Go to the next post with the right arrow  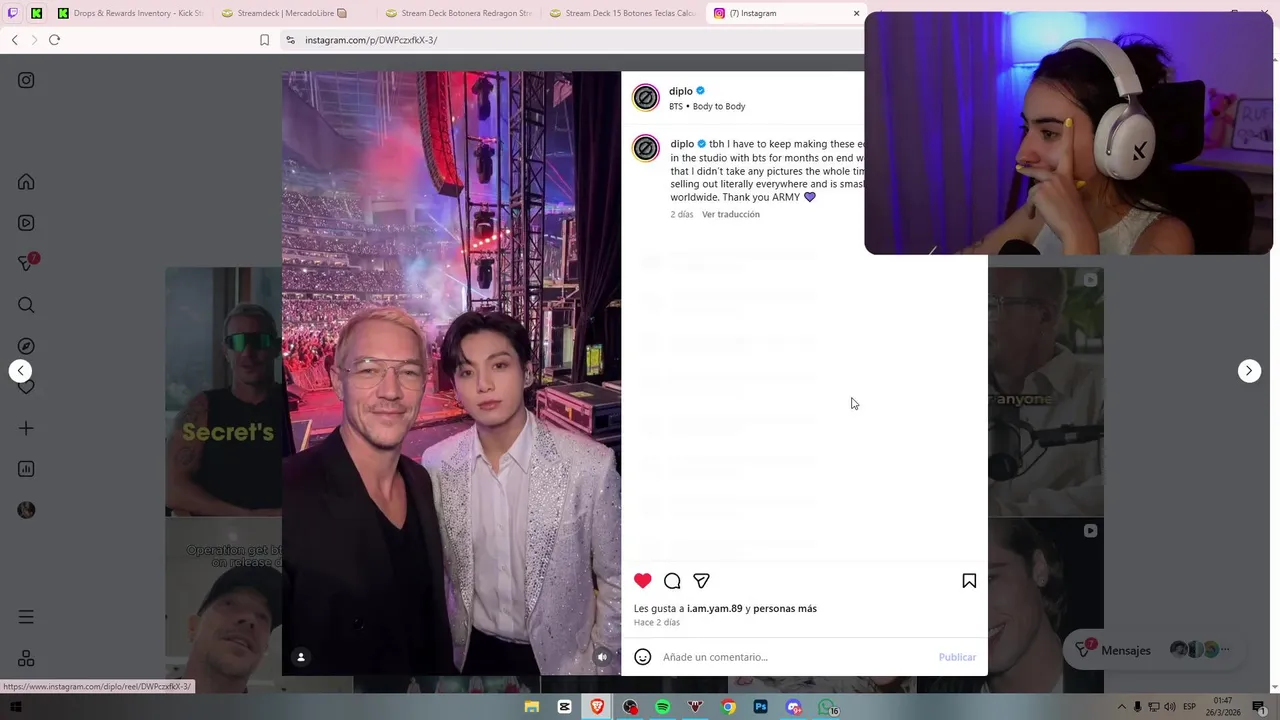(1248, 371)
